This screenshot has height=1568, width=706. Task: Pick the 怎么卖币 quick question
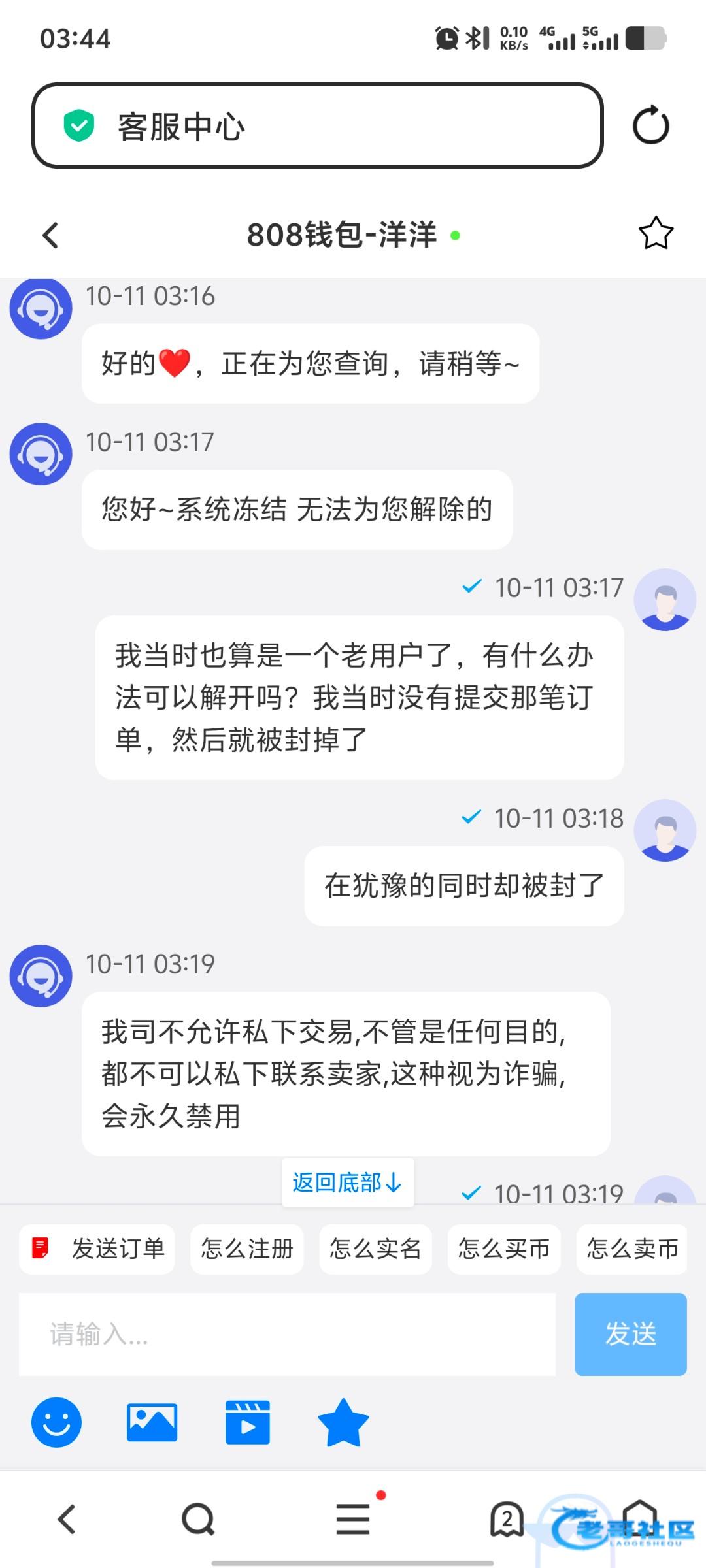[x=631, y=1249]
